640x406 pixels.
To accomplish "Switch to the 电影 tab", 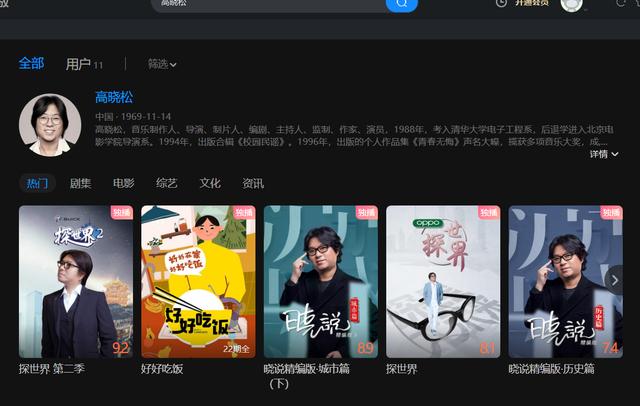I will coord(123,183).
